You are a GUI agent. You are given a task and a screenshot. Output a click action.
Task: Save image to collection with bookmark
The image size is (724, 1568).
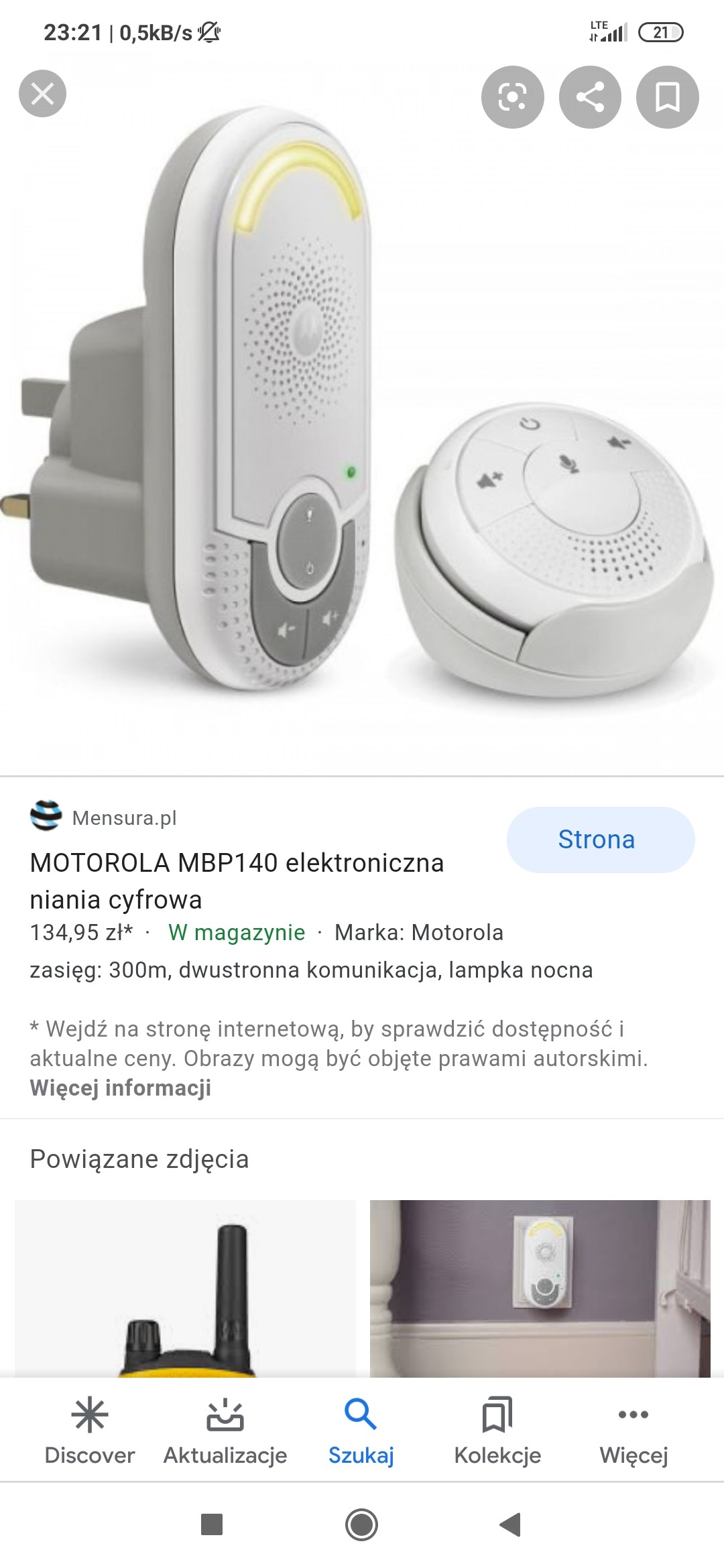click(x=667, y=97)
